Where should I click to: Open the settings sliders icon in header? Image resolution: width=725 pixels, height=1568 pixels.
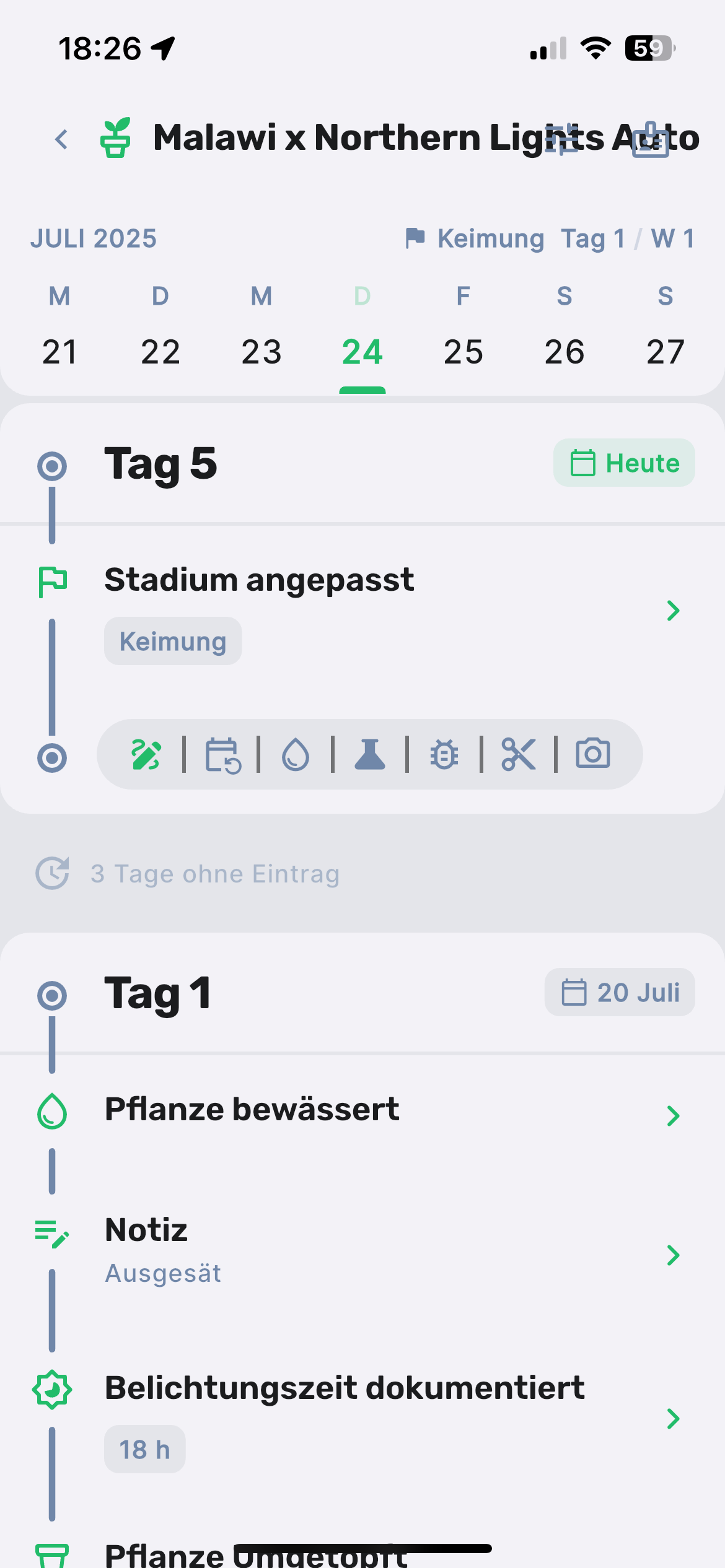[561, 139]
